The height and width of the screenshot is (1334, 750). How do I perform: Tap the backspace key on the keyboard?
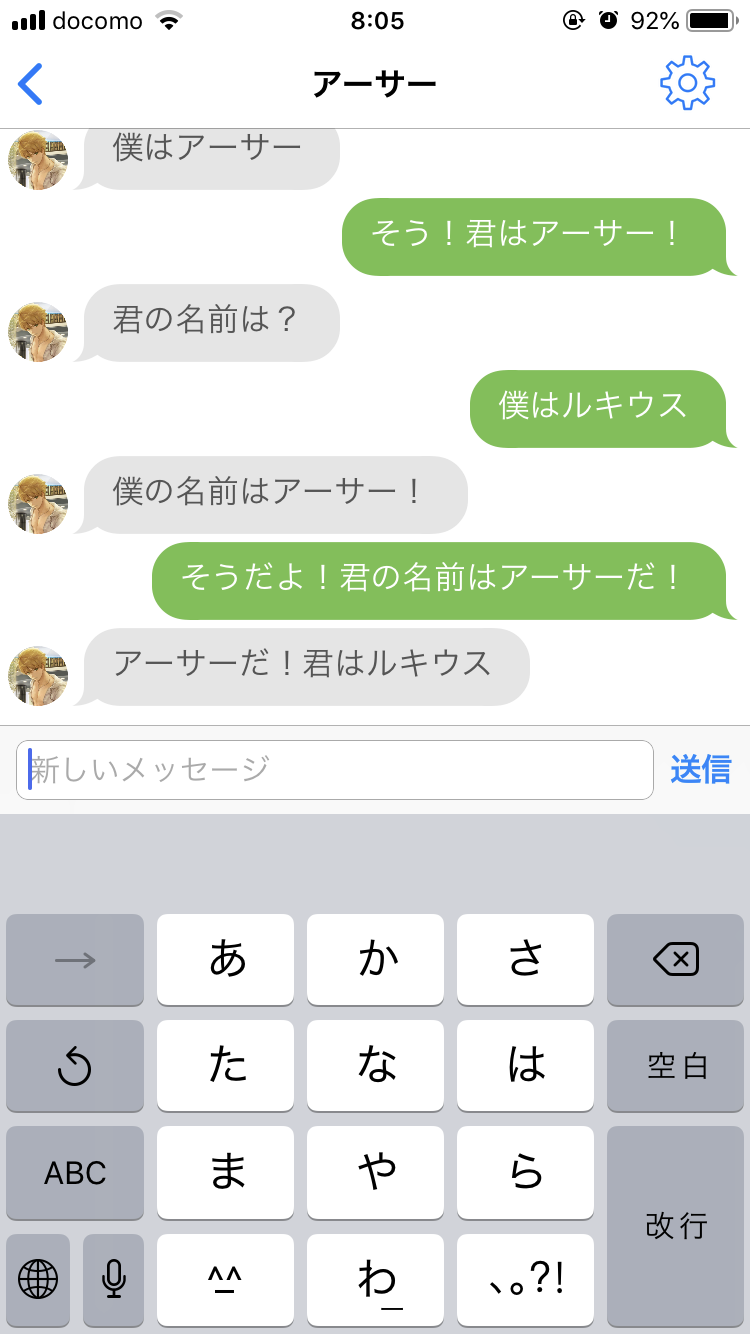tap(675, 960)
